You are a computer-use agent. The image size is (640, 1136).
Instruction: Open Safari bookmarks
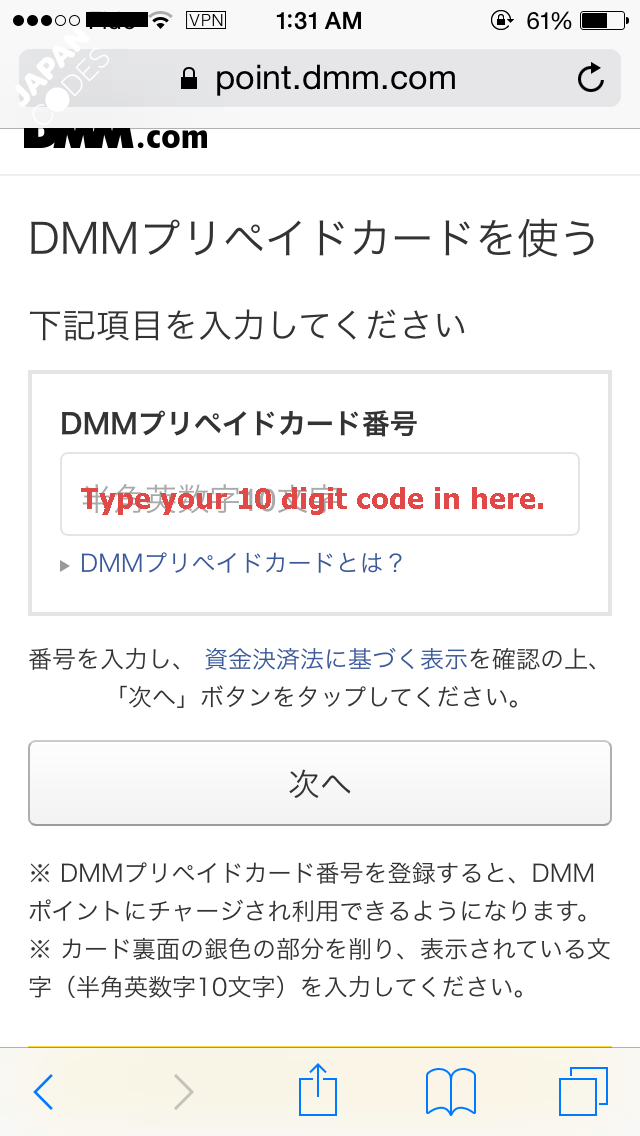pos(450,1092)
